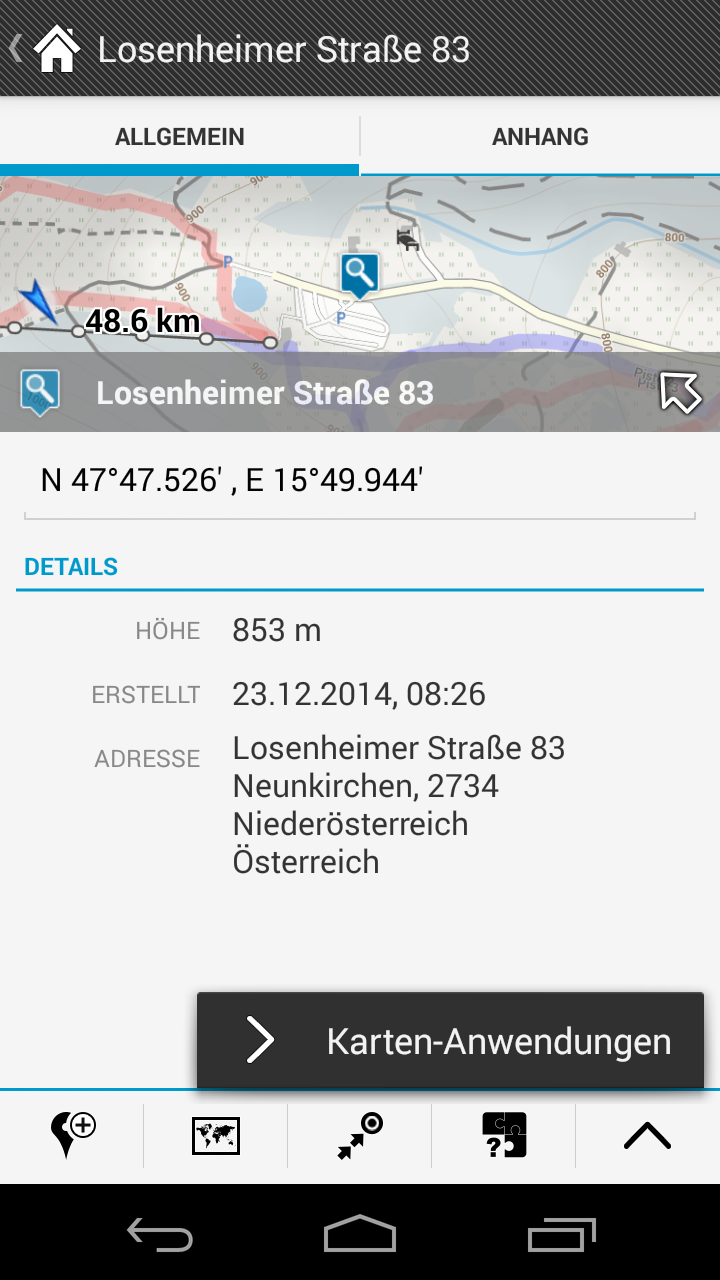Show the point on the world map

[x=216, y=1135]
